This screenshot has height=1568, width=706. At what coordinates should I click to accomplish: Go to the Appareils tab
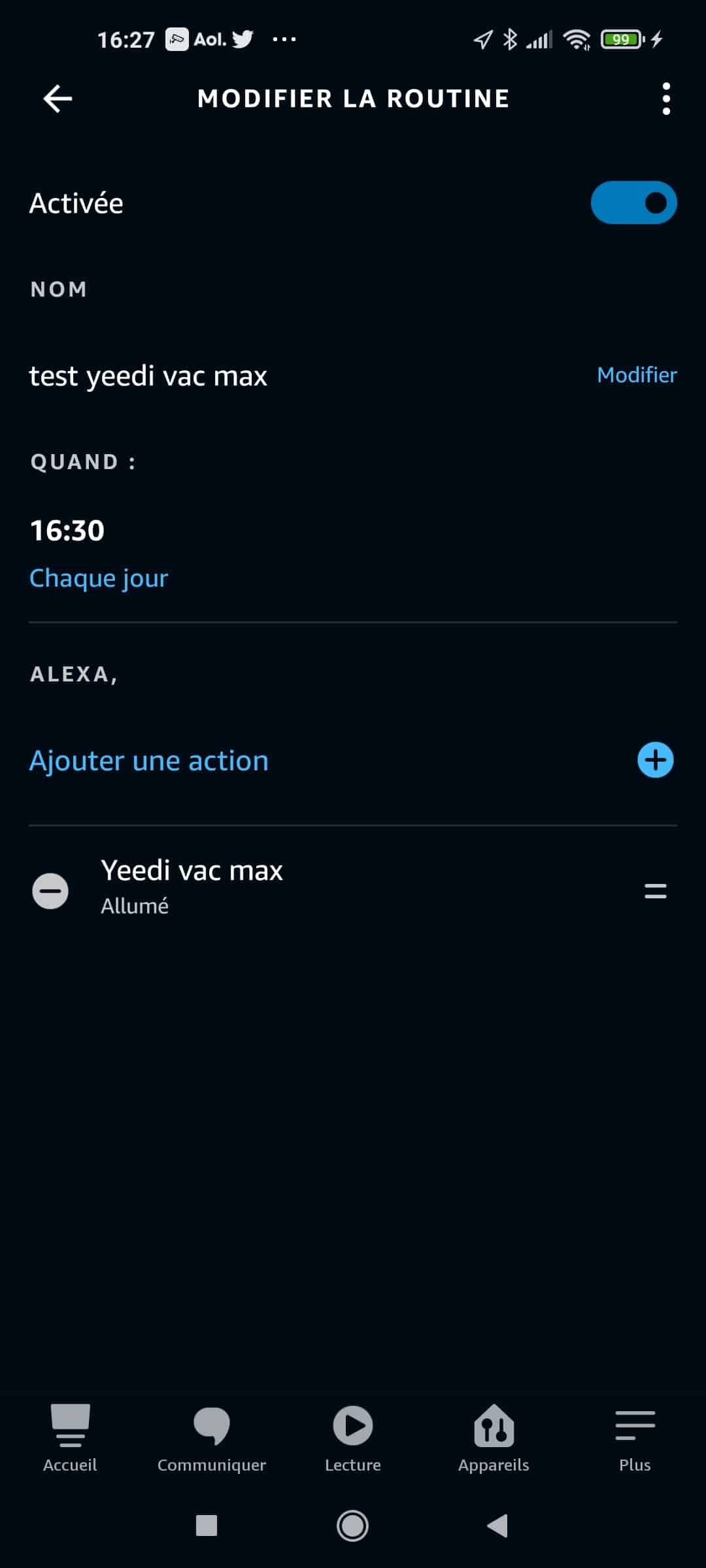tap(494, 1438)
